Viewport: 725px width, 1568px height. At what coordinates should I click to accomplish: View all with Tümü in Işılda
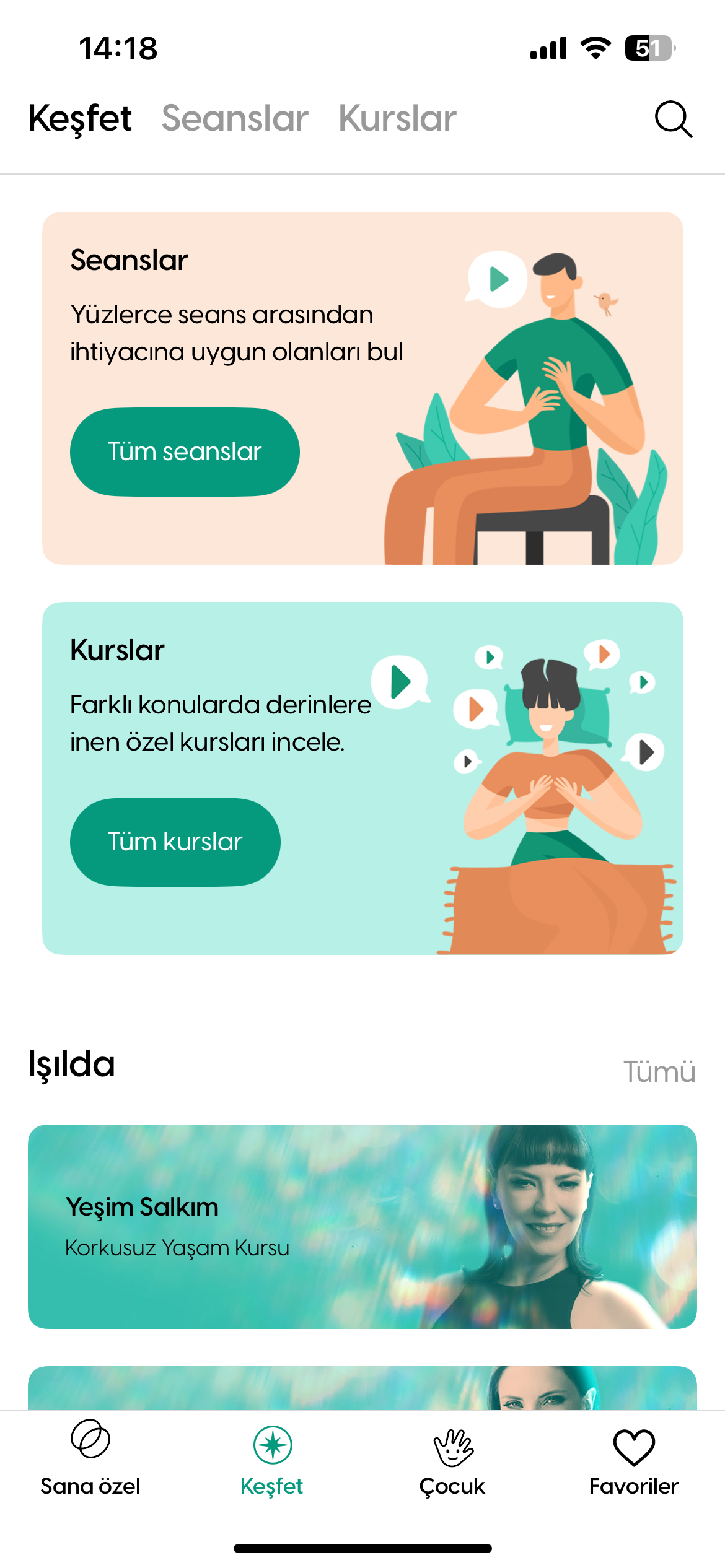(x=659, y=1071)
